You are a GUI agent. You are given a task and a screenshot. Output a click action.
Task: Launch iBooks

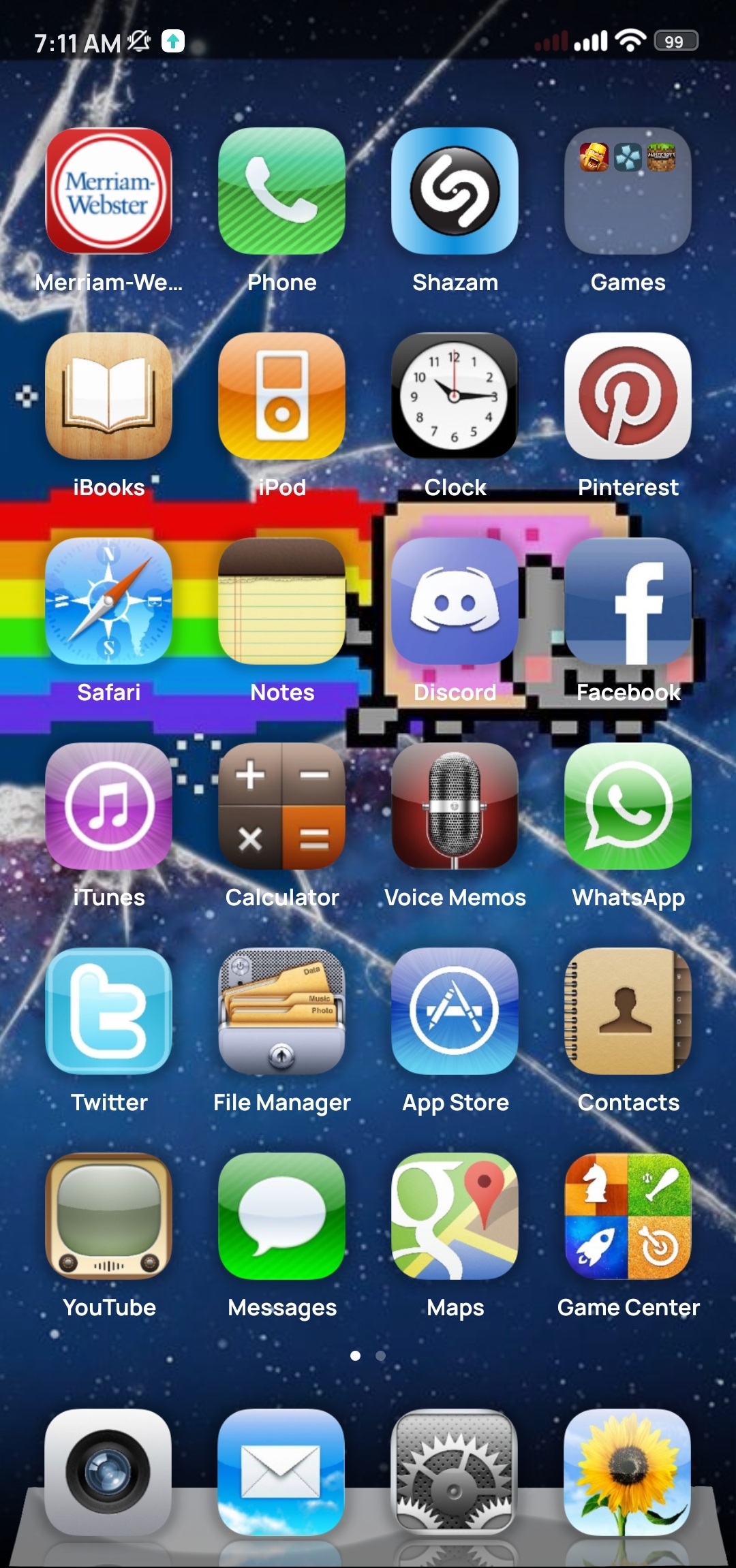[x=109, y=396]
